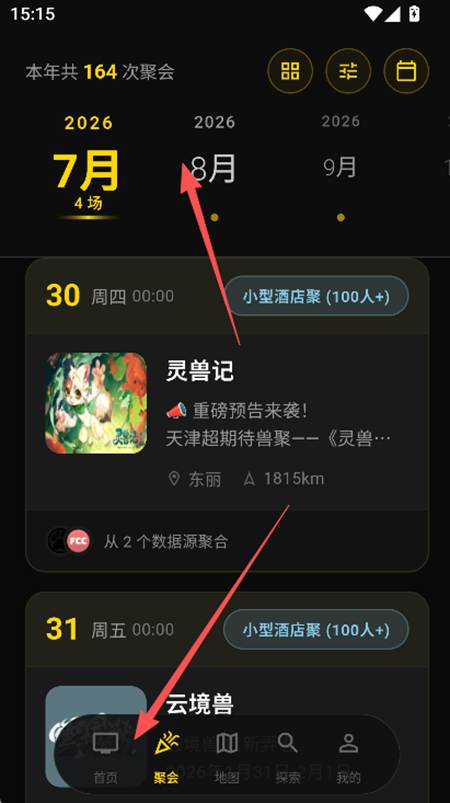The width and height of the screenshot is (450, 803).
Task: Switch to grid view icon
Action: 290,71
